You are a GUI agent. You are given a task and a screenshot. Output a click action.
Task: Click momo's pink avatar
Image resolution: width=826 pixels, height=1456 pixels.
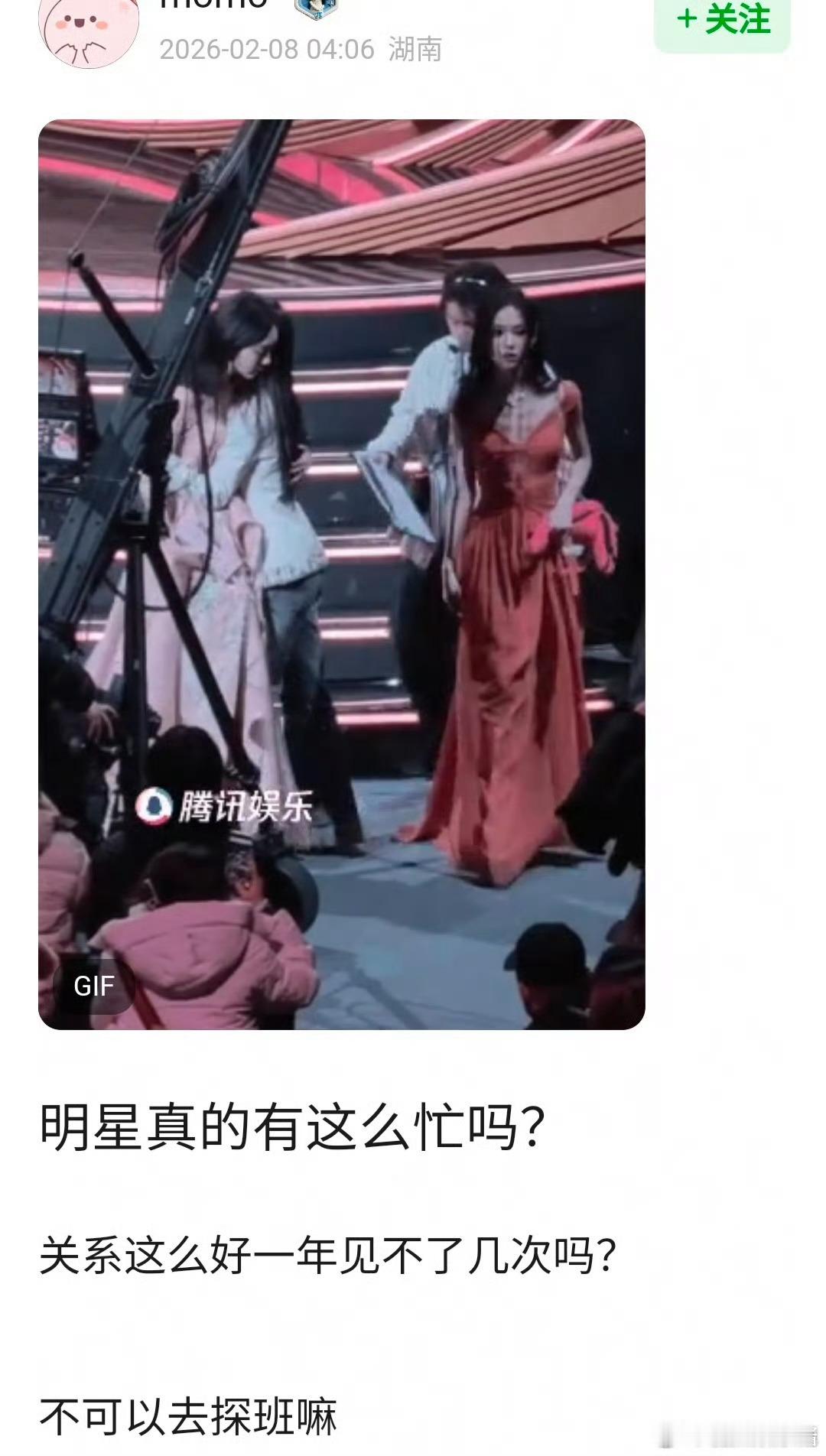tap(86, 31)
